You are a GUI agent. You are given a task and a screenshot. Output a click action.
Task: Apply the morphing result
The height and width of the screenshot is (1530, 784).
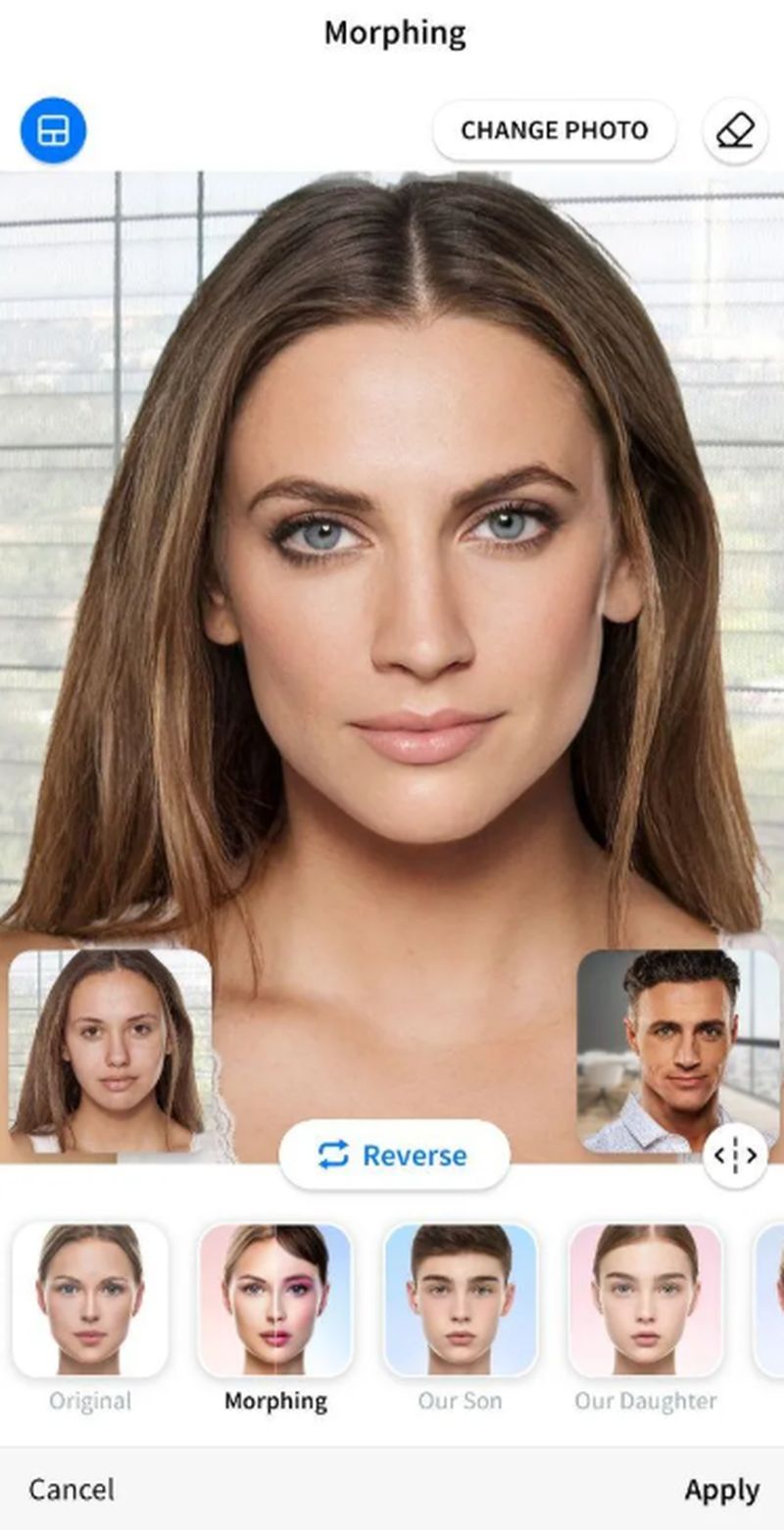[721, 1490]
